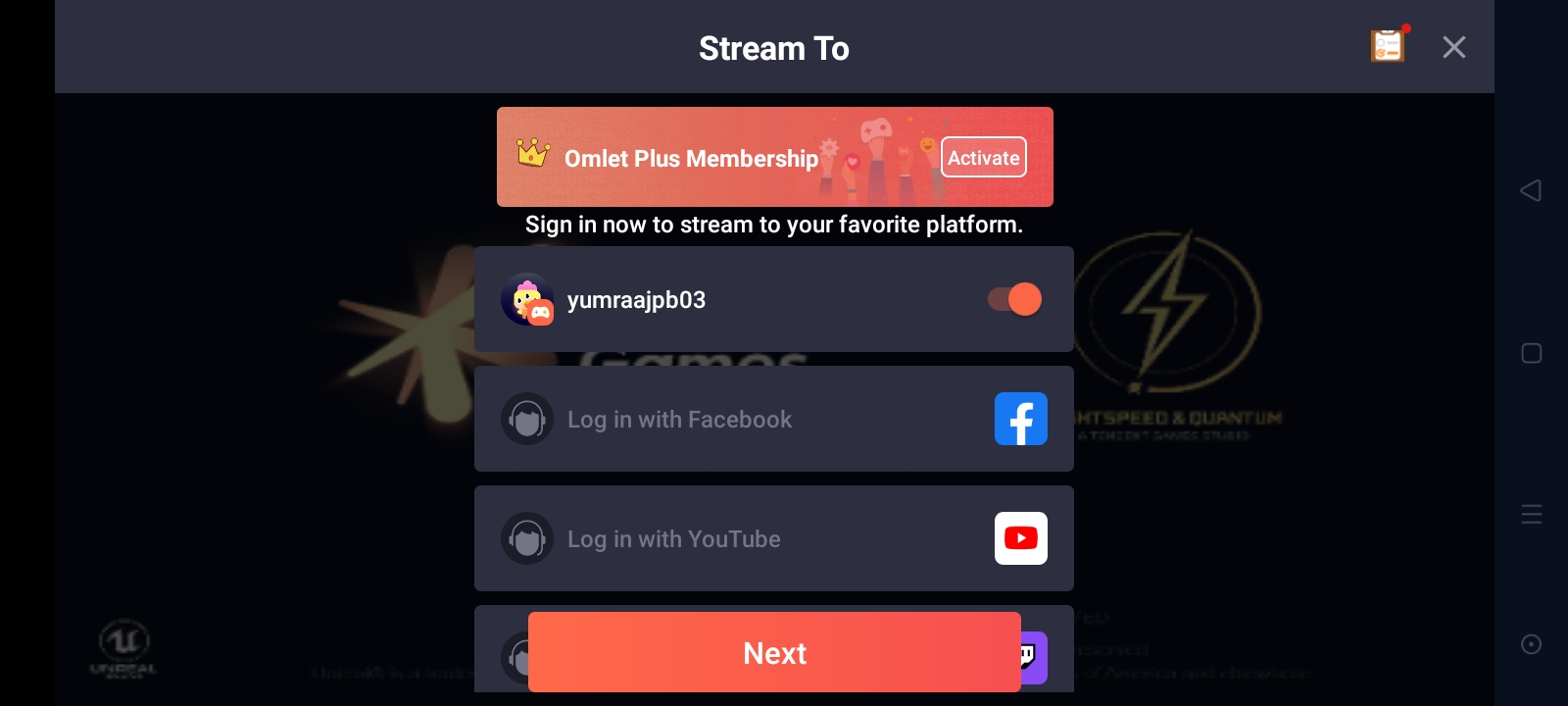The height and width of the screenshot is (706, 1568).
Task: Activate Omlet Plus Membership
Action: (x=984, y=158)
